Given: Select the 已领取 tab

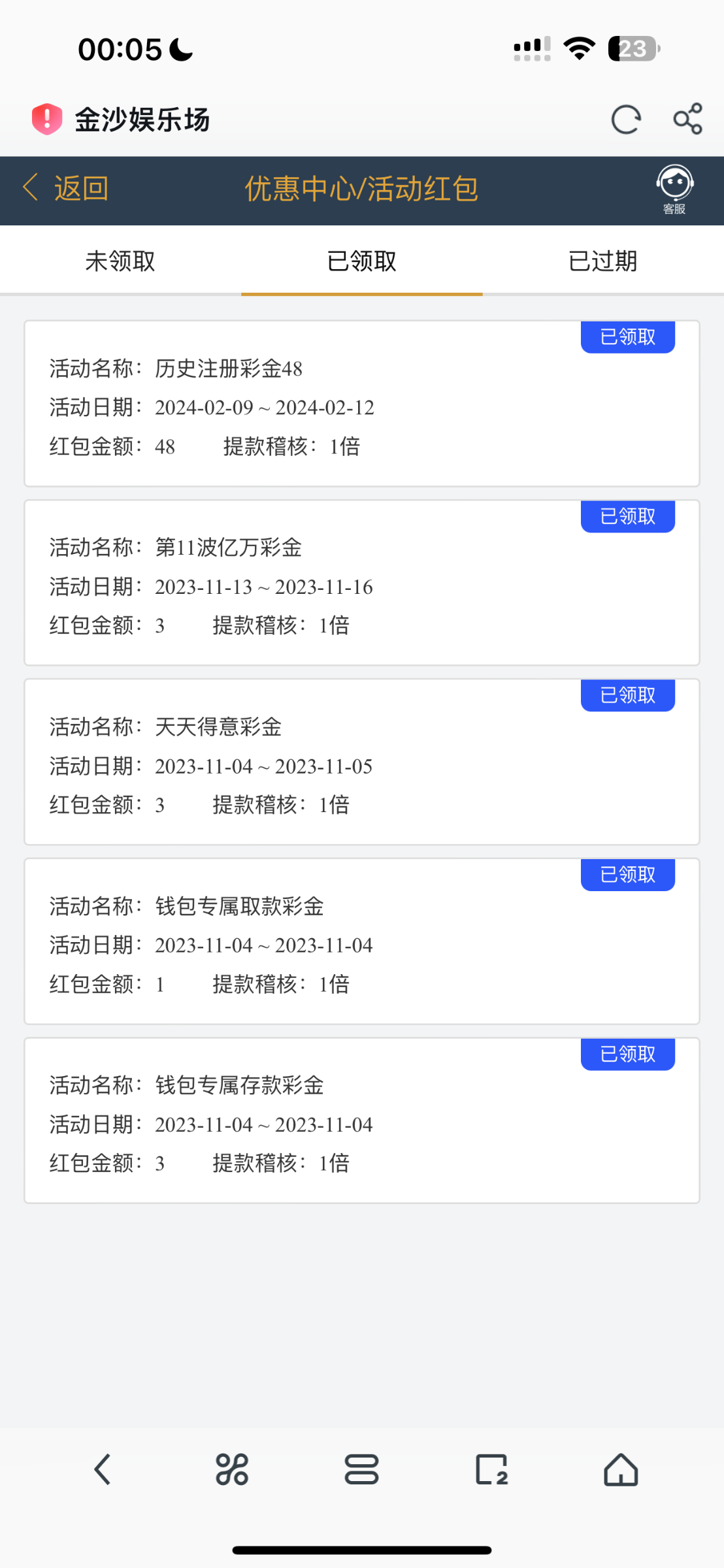Looking at the screenshot, I should point(361,261).
